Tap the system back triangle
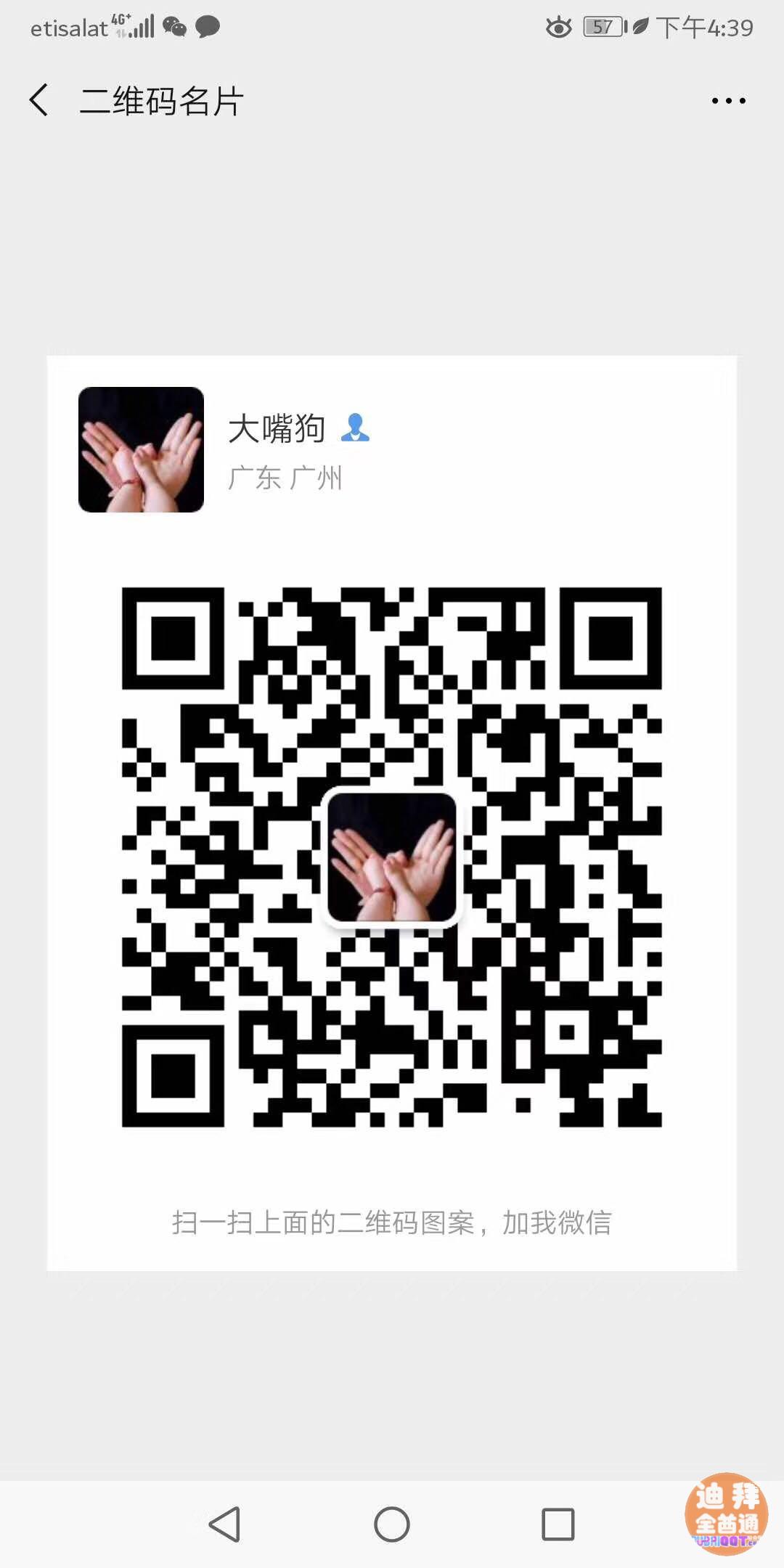784x1568 pixels. click(x=225, y=1524)
